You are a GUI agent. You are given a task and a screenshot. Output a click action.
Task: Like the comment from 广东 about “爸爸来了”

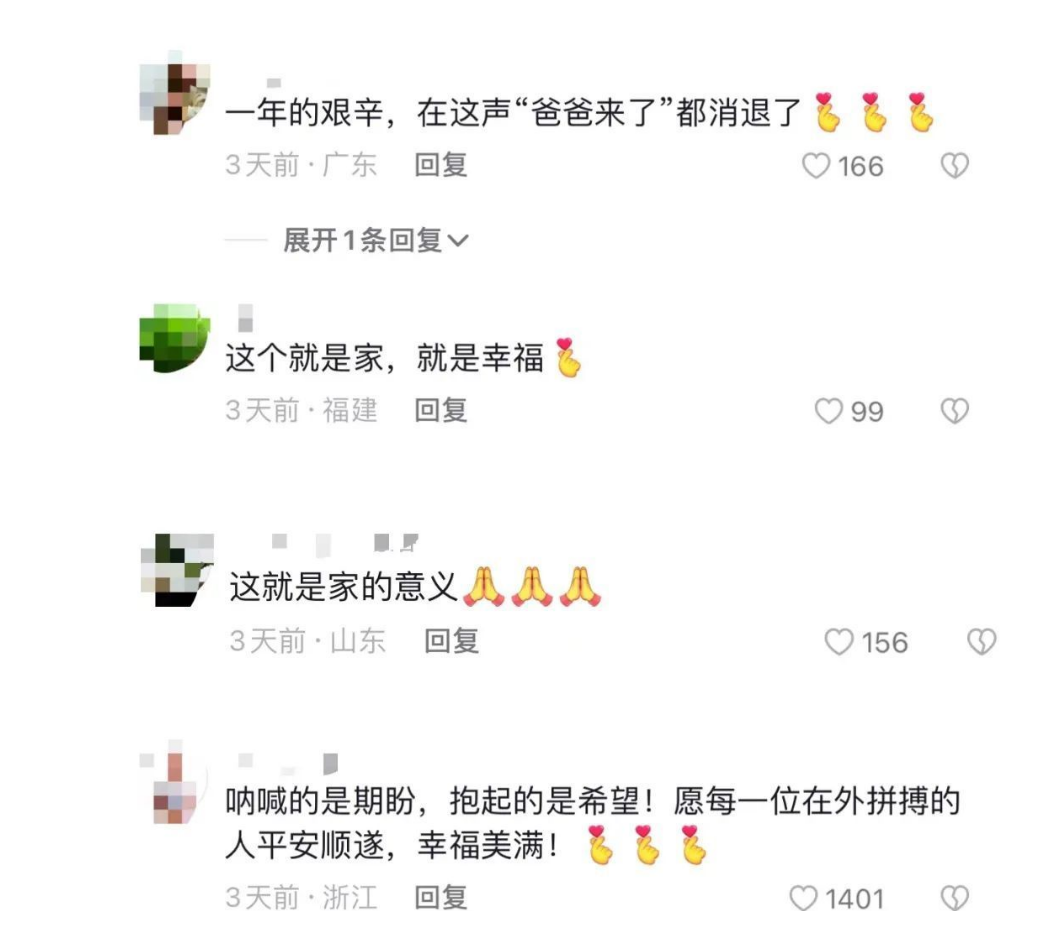(817, 166)
